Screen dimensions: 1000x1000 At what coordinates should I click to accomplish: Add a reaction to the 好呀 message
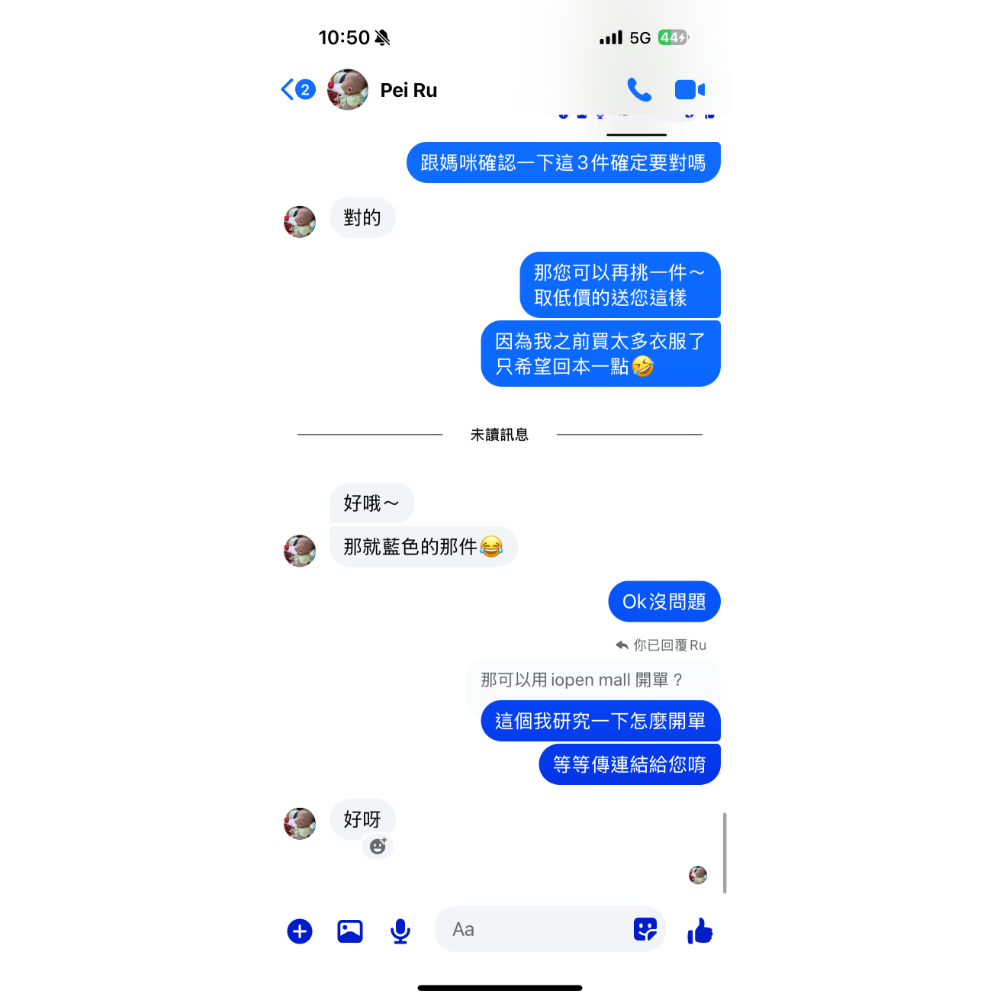pos(377,847)
